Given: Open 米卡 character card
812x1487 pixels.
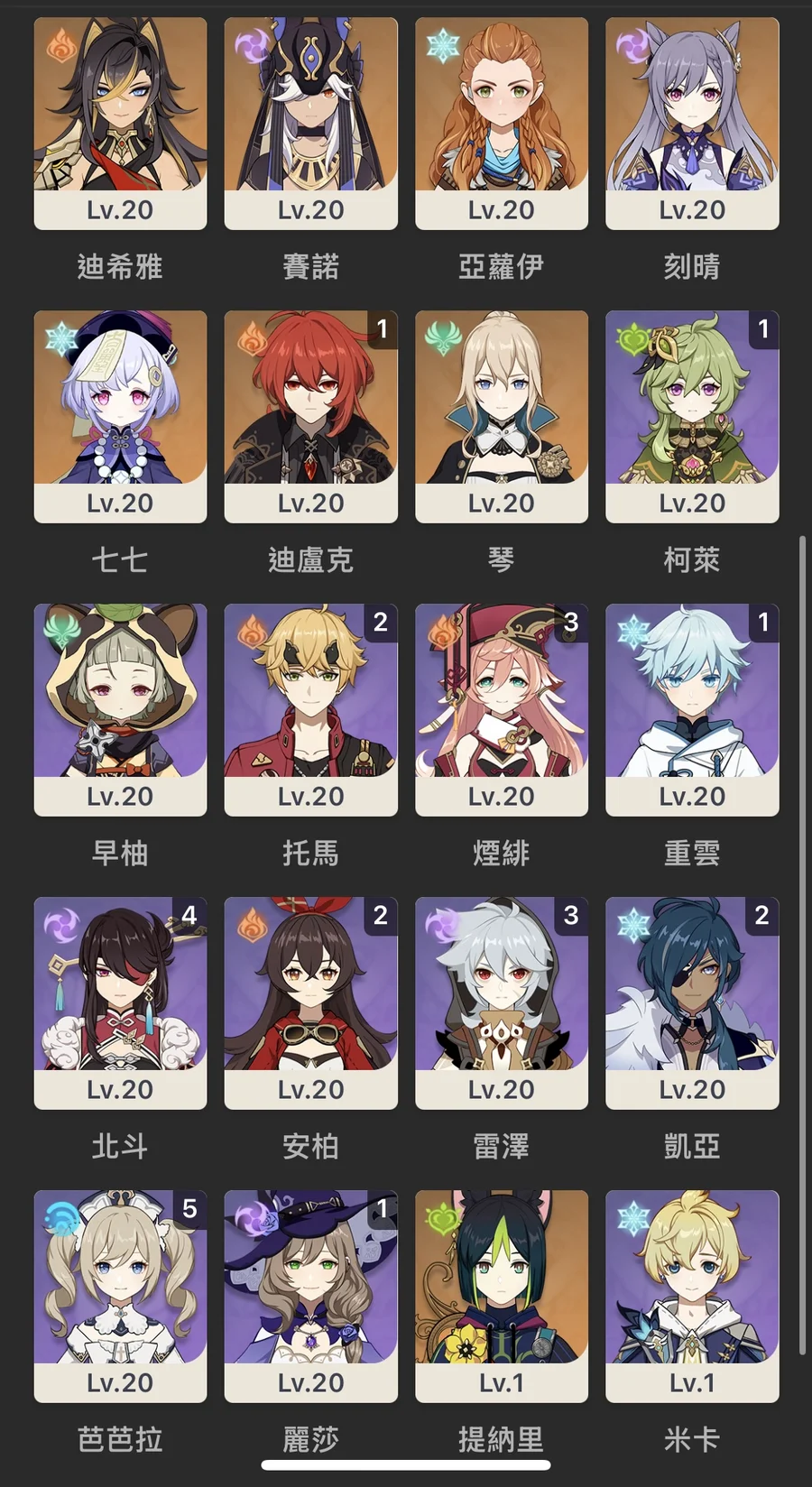Looking at the screenshot, I should tap(692, 1296).
